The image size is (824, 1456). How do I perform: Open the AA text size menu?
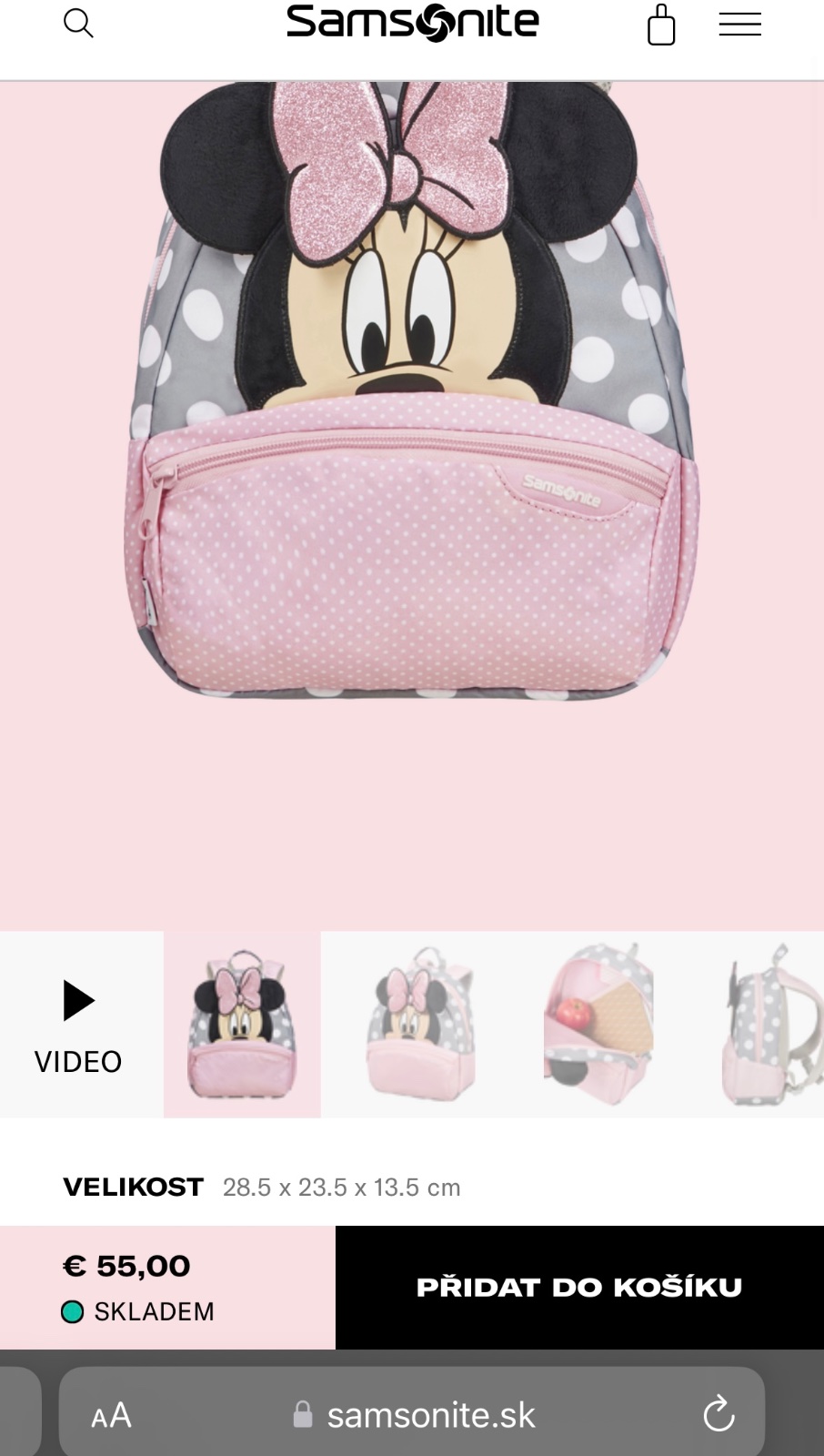[x=112, y=1415]
